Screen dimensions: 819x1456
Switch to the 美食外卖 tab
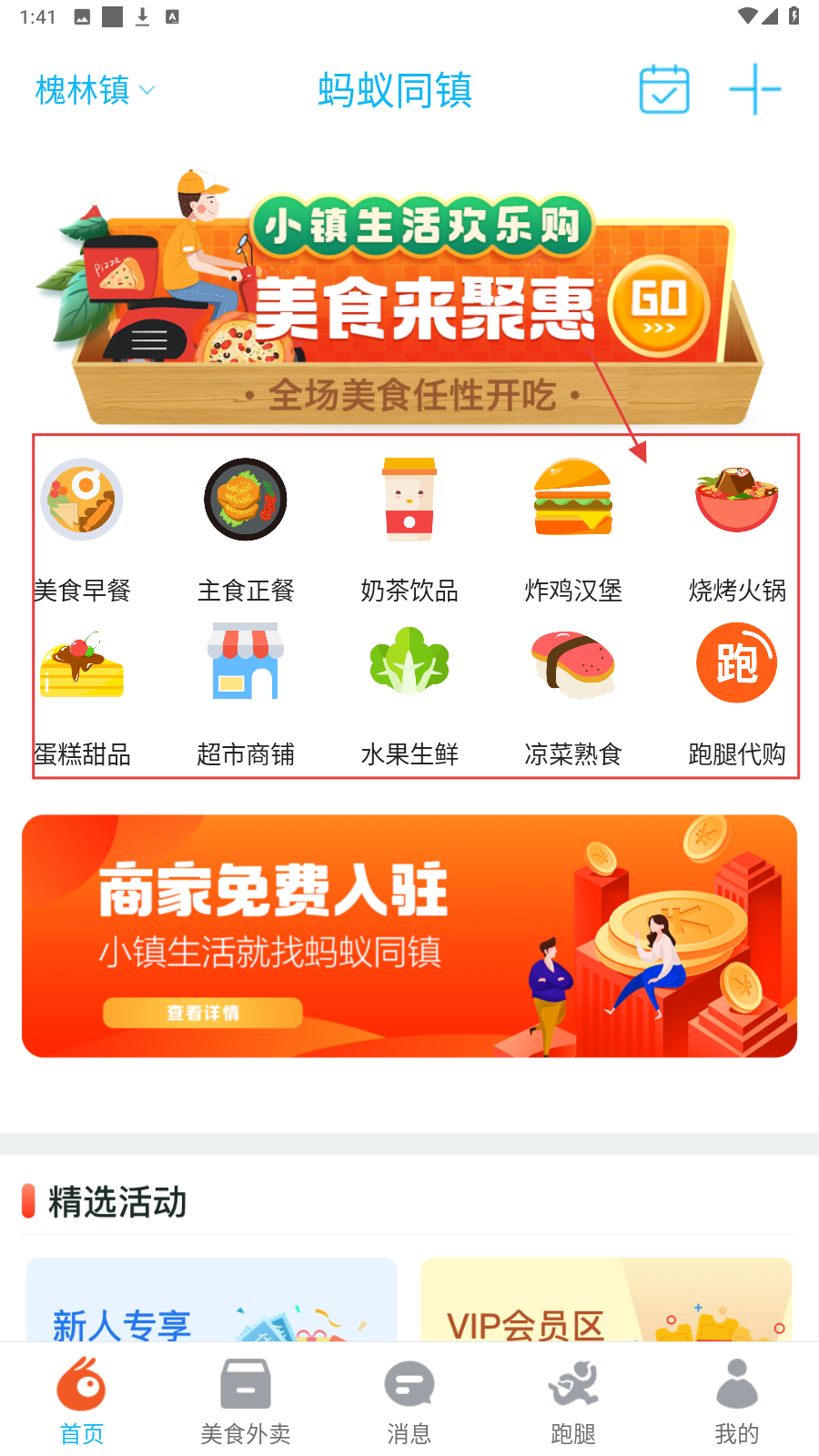click(246, 1401)
